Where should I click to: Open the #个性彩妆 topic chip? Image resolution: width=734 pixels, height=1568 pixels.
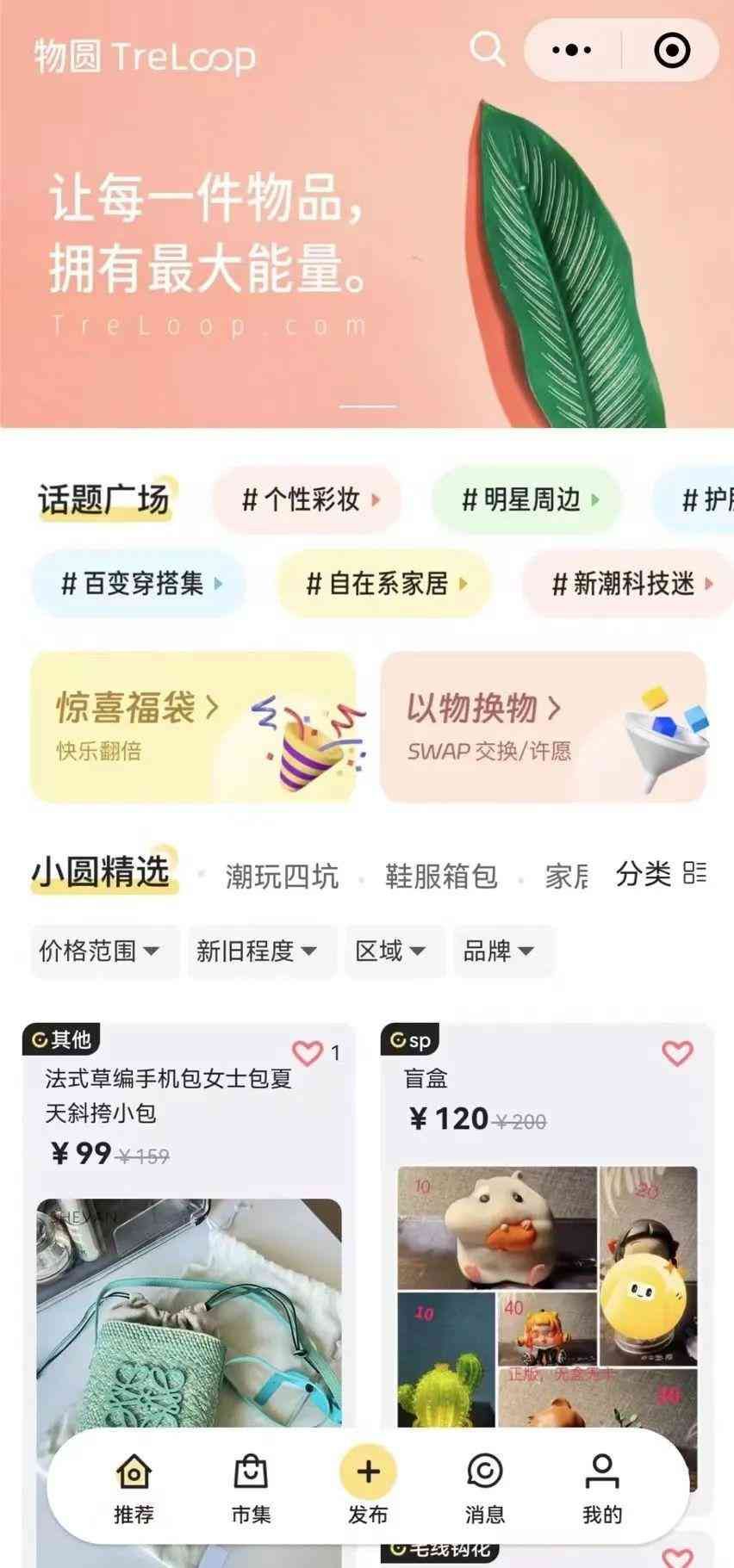click(308, 499)
